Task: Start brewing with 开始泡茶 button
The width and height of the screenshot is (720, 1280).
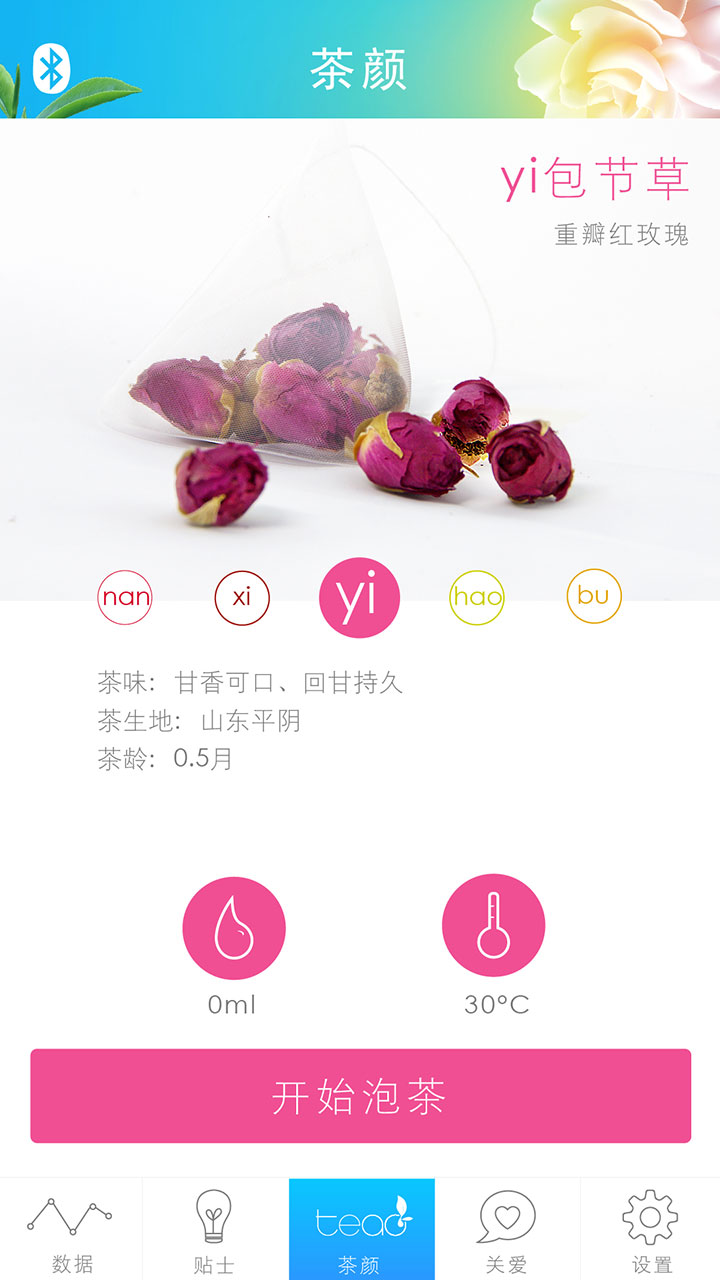Action: click(x=361, y=1096)
